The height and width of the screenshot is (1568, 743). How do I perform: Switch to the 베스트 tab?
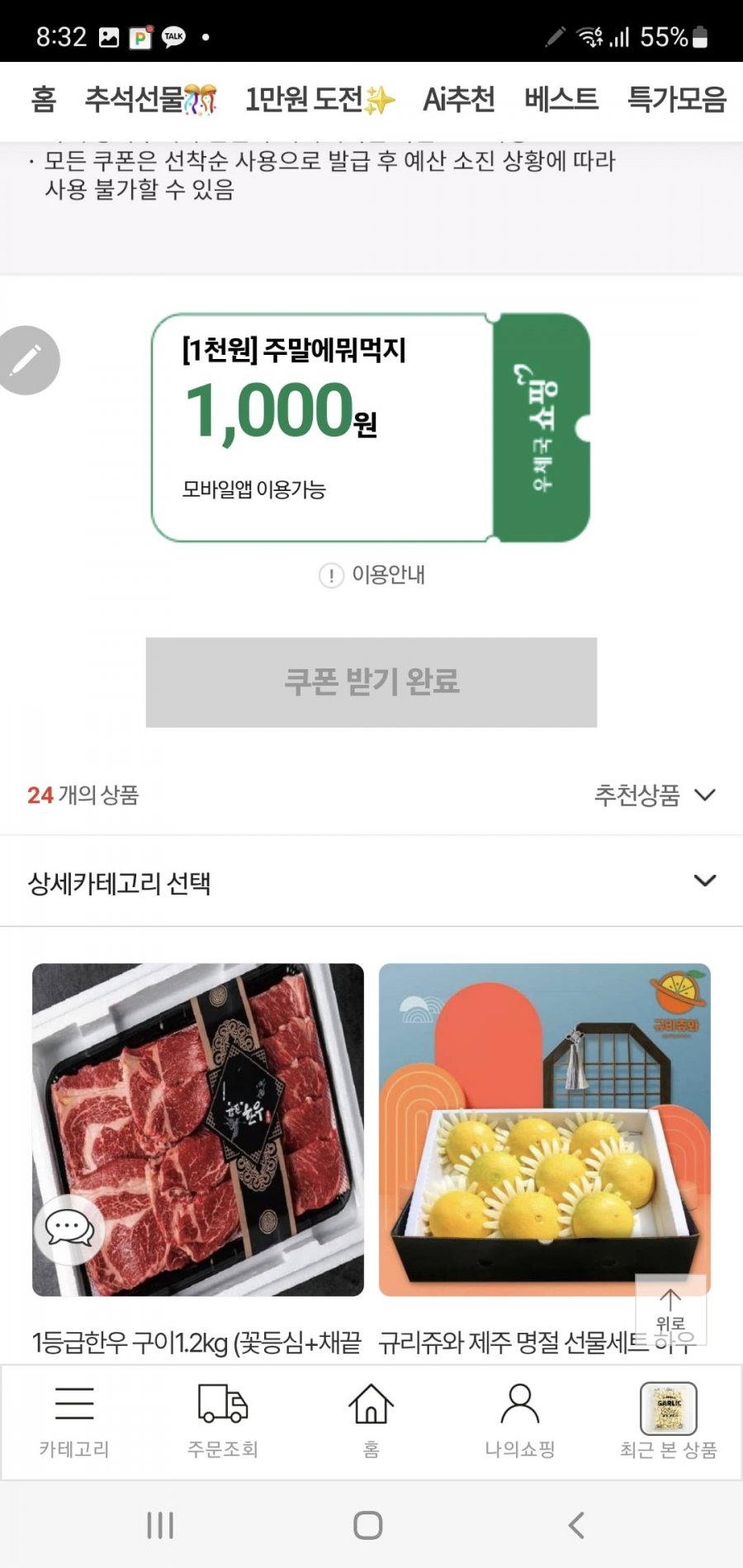click(561, 100)
